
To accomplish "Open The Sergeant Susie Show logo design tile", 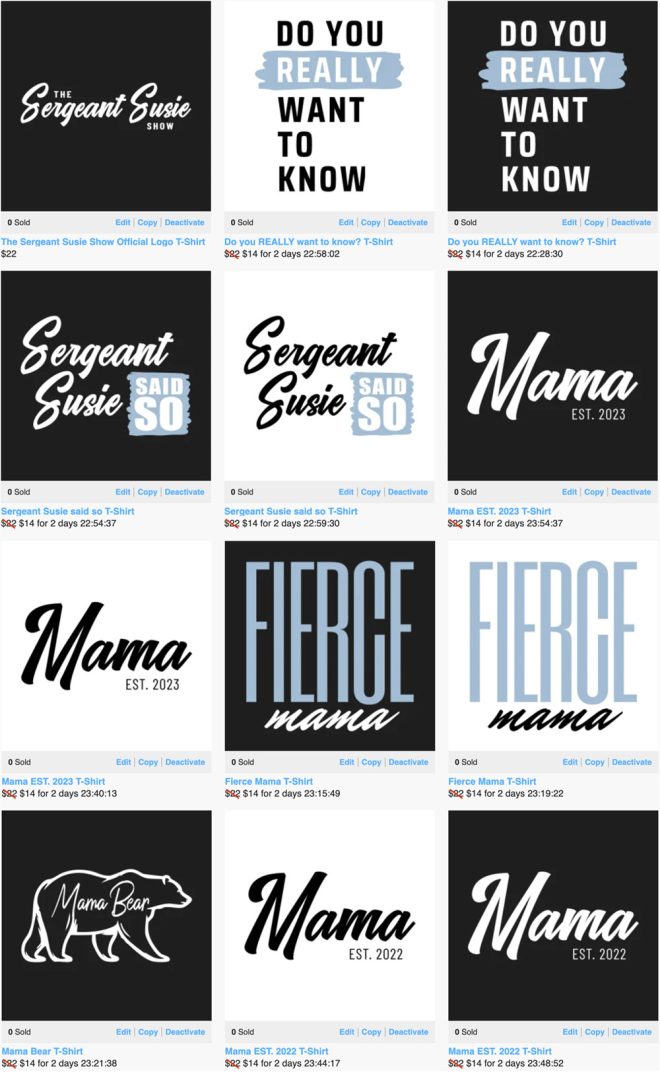I will [106, 106].
